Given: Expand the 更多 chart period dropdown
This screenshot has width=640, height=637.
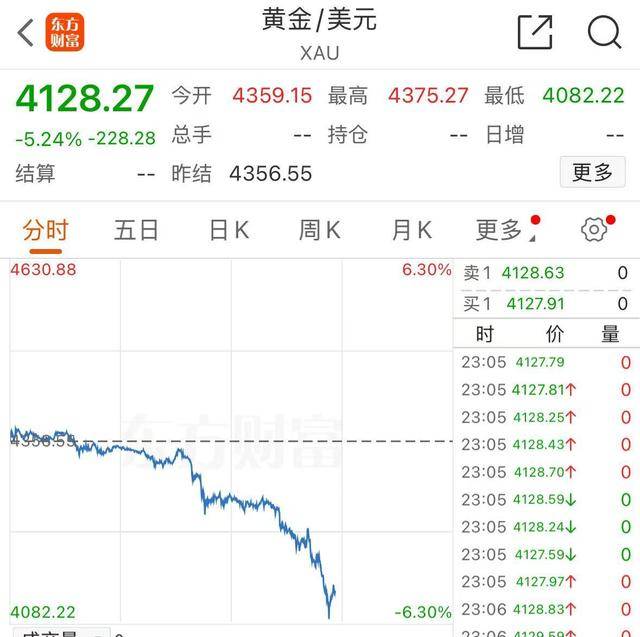Looking at the screenshot, I should coord(503,230).
